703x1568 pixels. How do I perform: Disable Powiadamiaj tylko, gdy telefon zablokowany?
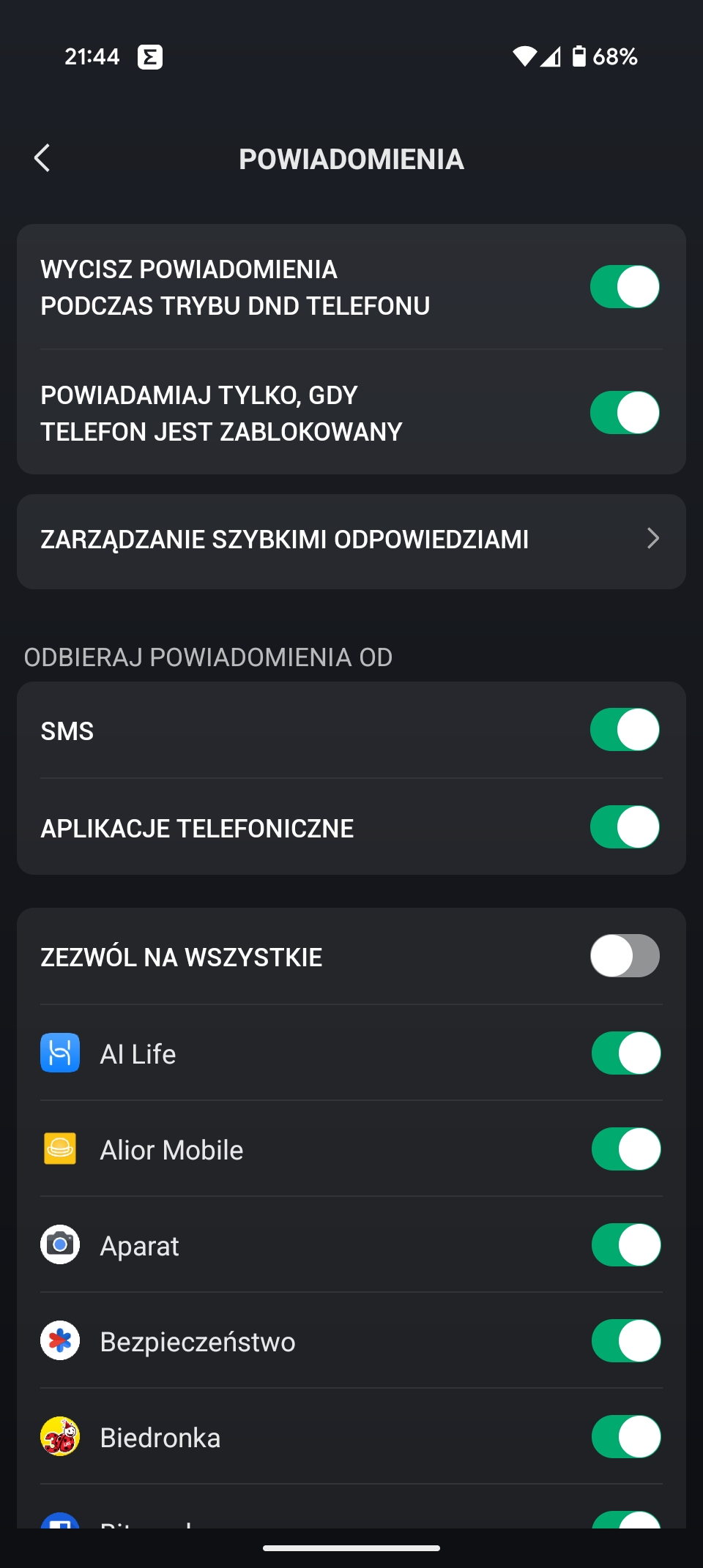coord(625,413)
